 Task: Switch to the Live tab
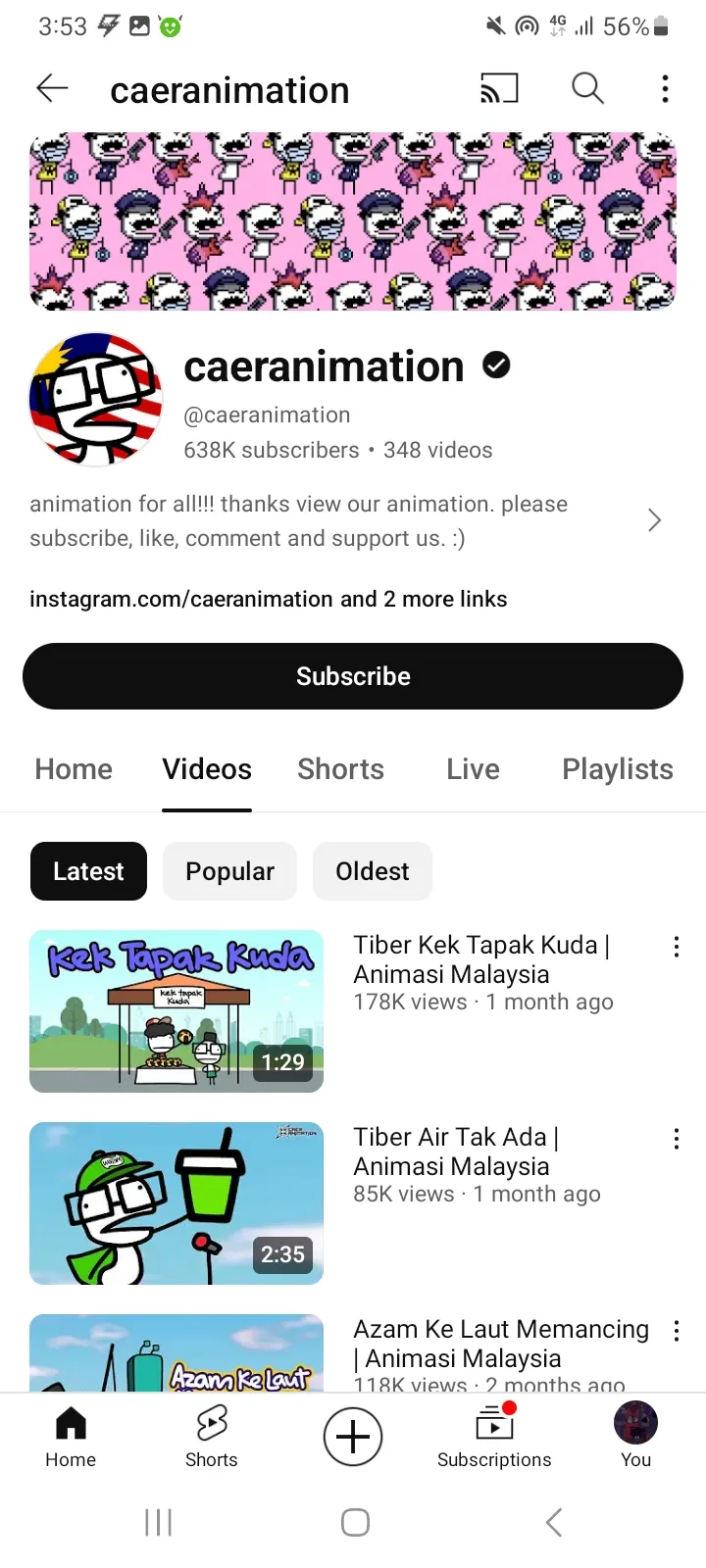coord(474,769)
